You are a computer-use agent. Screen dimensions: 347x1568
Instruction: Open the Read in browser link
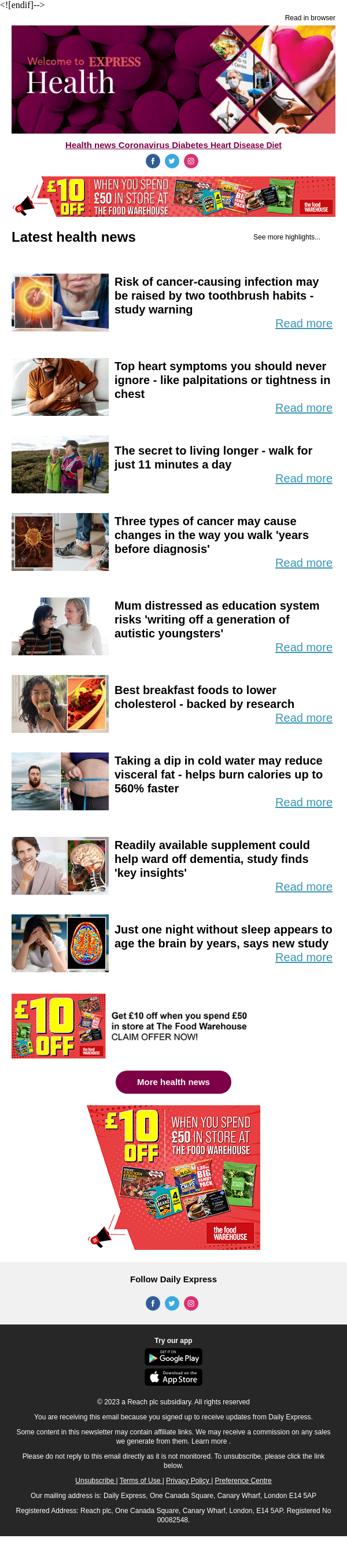(x=309, y=18)
